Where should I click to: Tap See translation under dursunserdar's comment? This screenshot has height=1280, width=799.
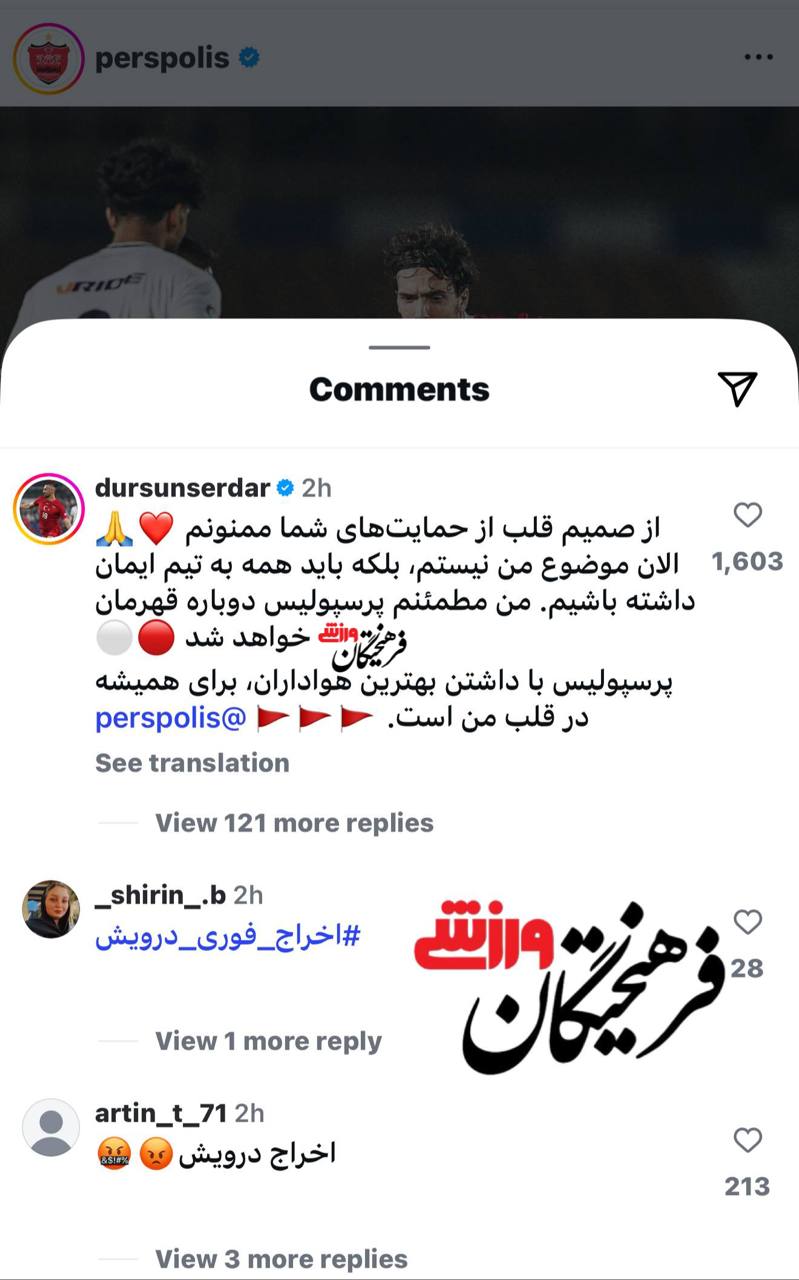point(192,763)
